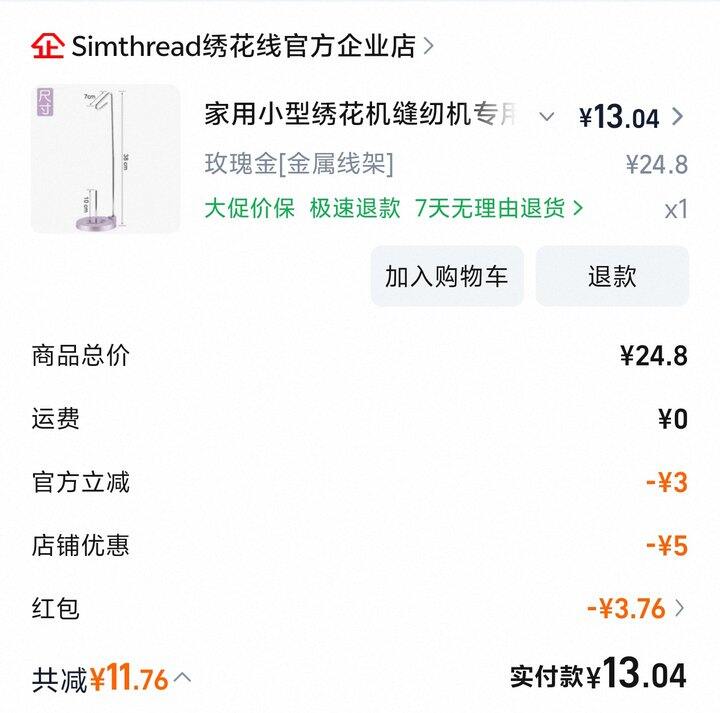Open the embroidery thread stand product image
Image resolution: width=720 pixels, height=713 pixels.
[x=105, y=158]
